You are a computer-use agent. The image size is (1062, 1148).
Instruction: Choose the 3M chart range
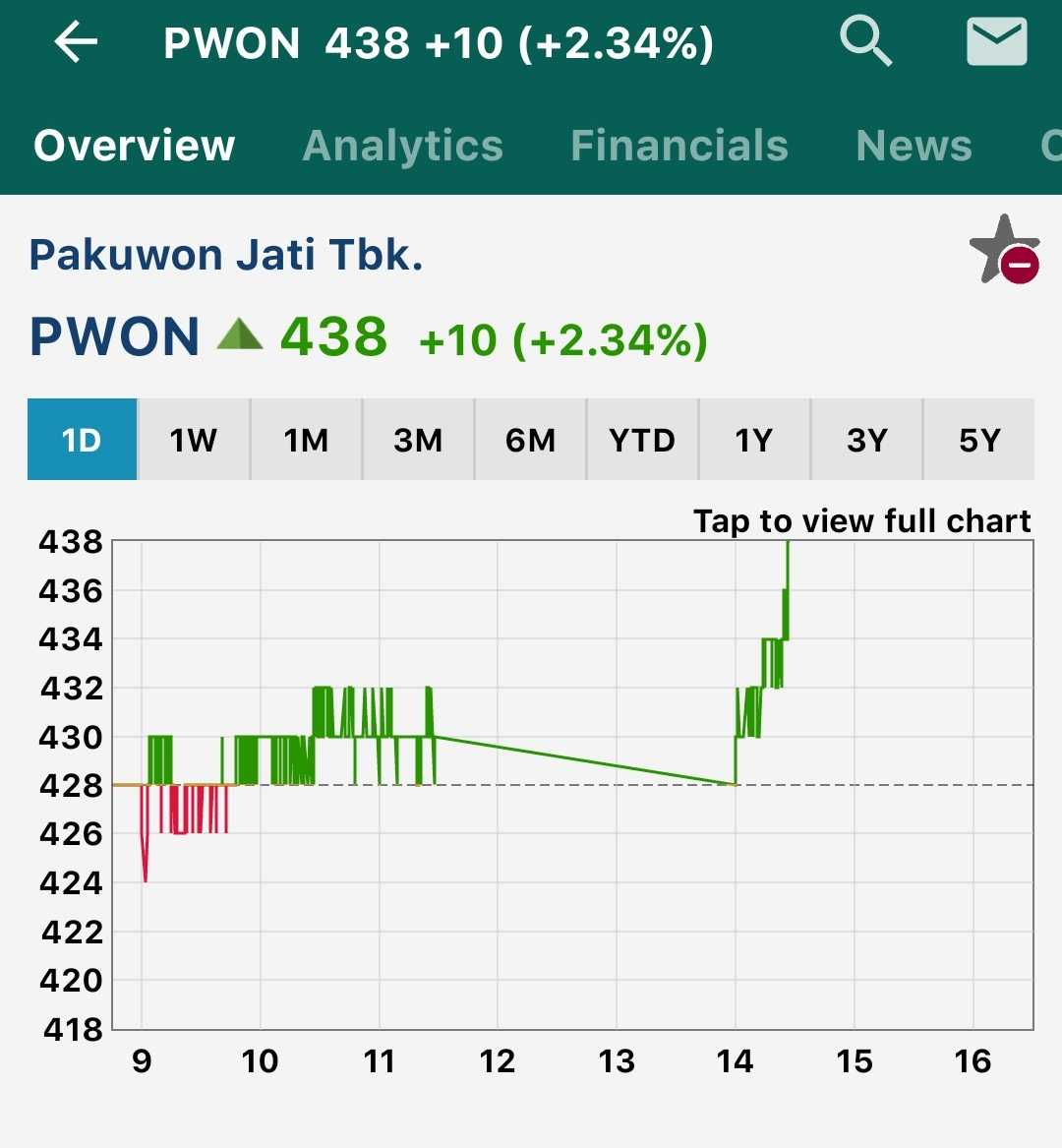coord(418,440)
